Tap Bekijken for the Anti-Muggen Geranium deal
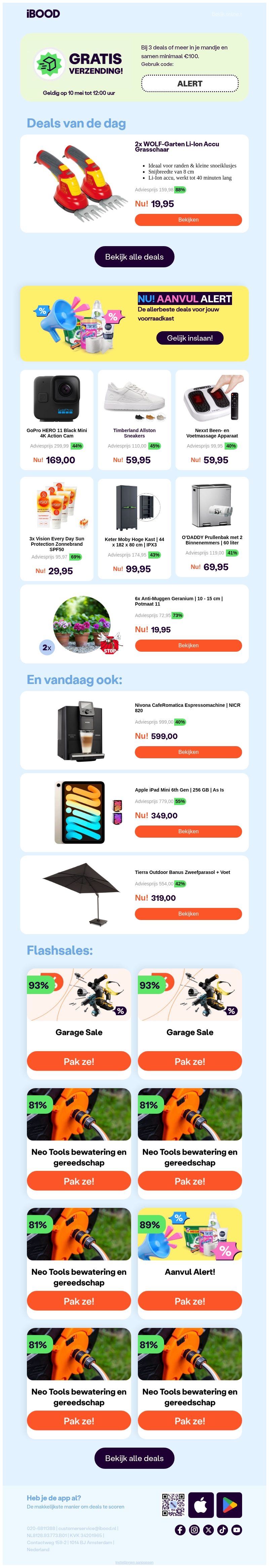269x1568 pixels. (188, 645)
